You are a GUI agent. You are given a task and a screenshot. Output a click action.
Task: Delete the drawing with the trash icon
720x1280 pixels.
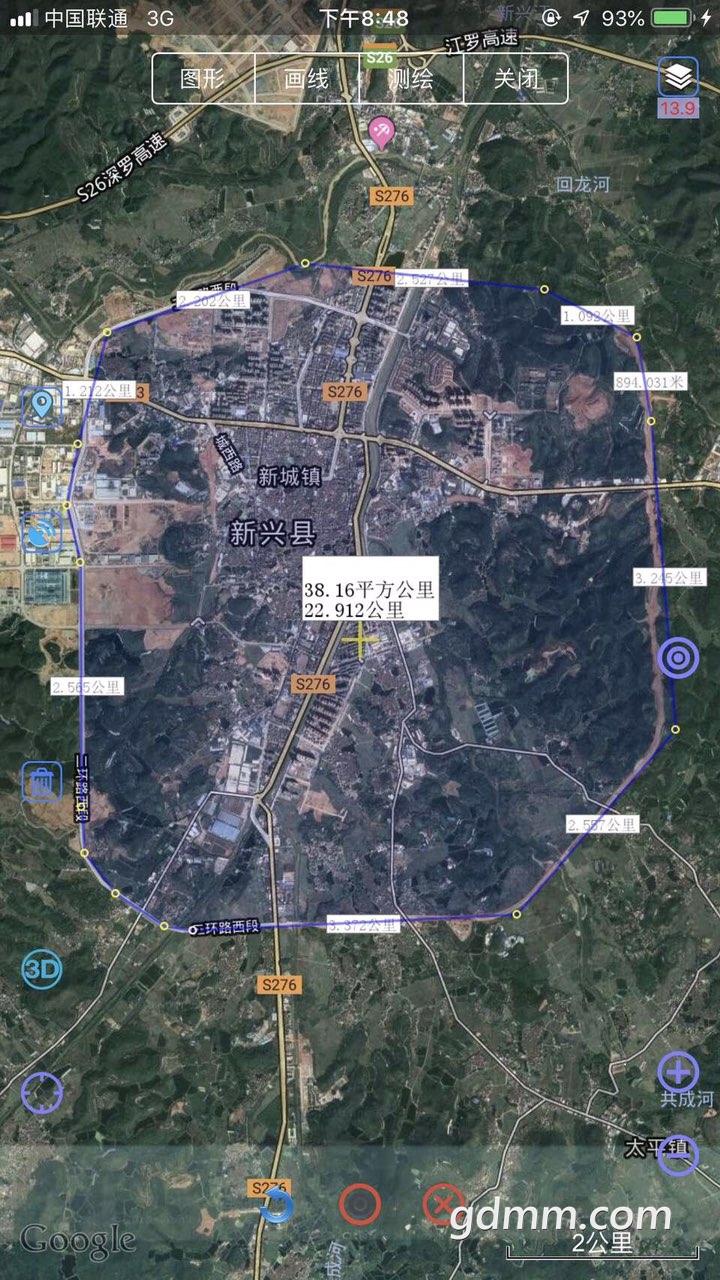pos(41,783)
